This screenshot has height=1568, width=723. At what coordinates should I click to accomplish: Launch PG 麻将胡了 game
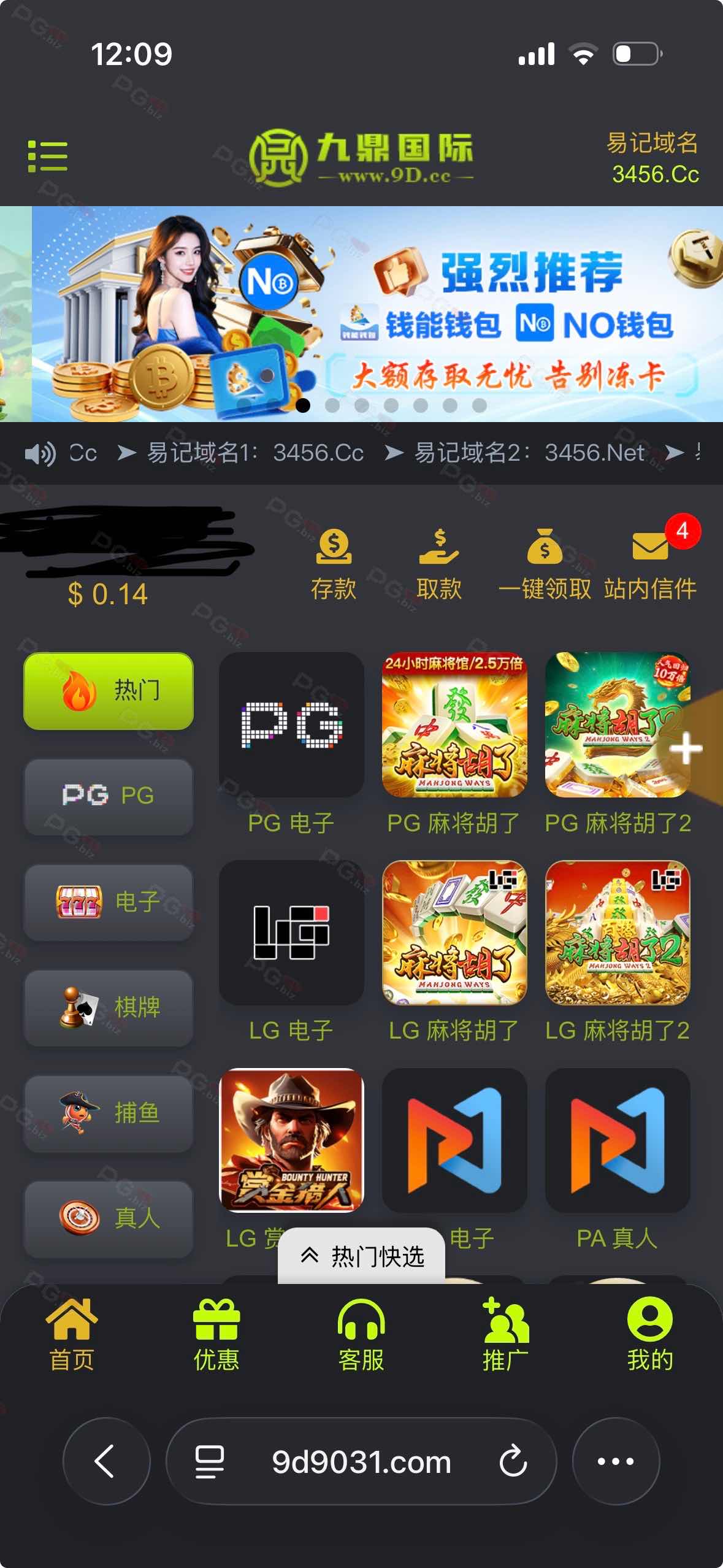454,725
